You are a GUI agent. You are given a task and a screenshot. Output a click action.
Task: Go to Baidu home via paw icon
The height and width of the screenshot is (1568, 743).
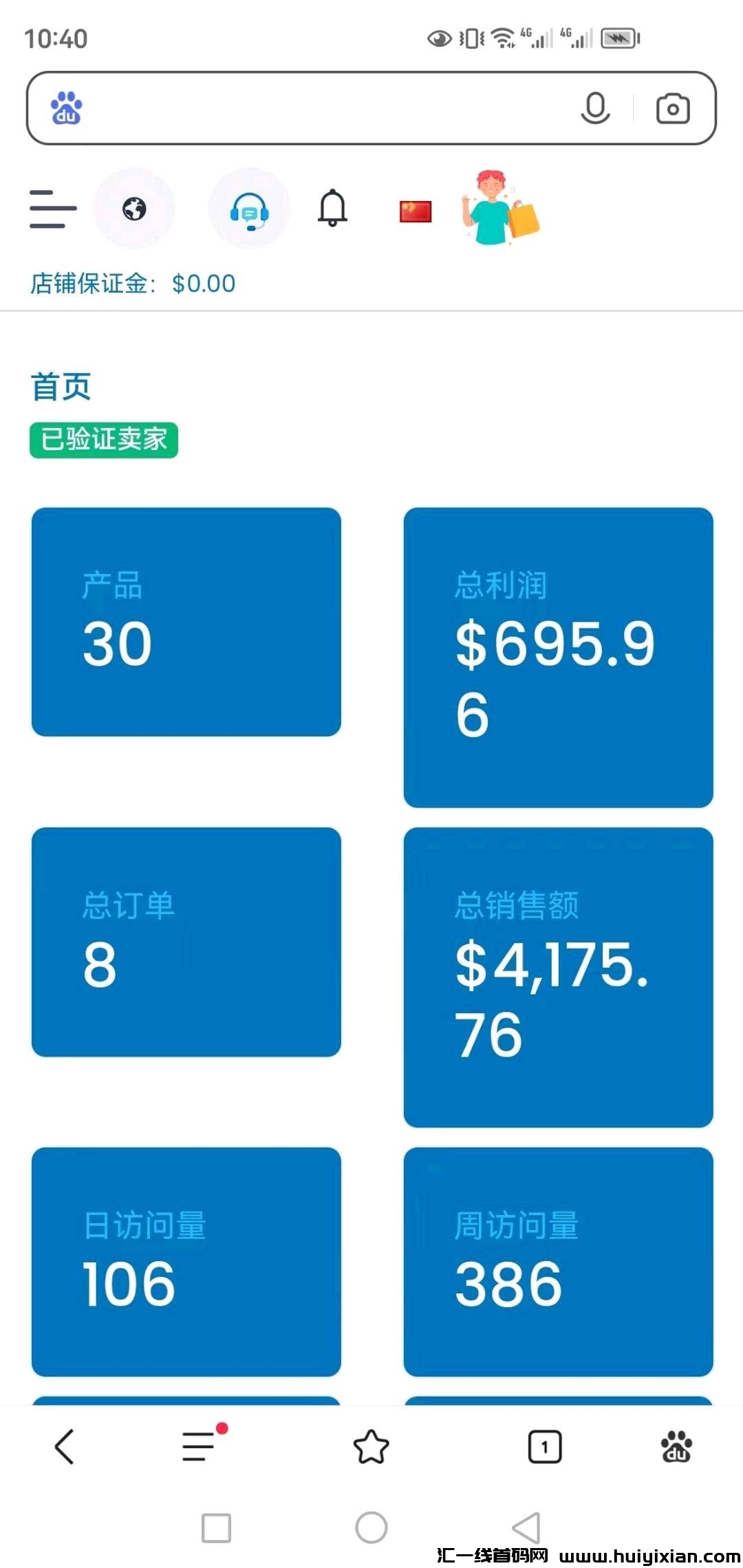click(x=676, y=1445)
